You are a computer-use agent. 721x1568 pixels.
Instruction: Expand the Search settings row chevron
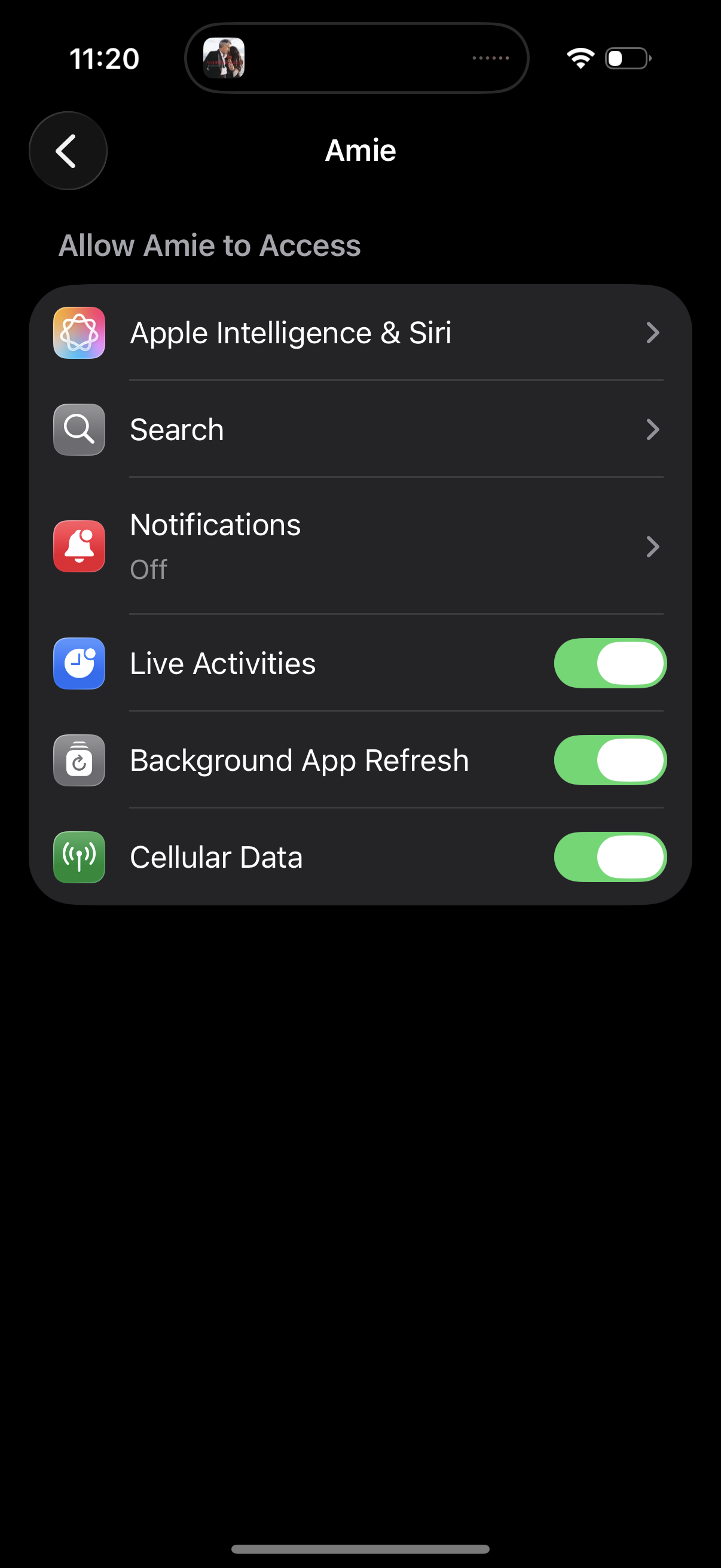653,429
